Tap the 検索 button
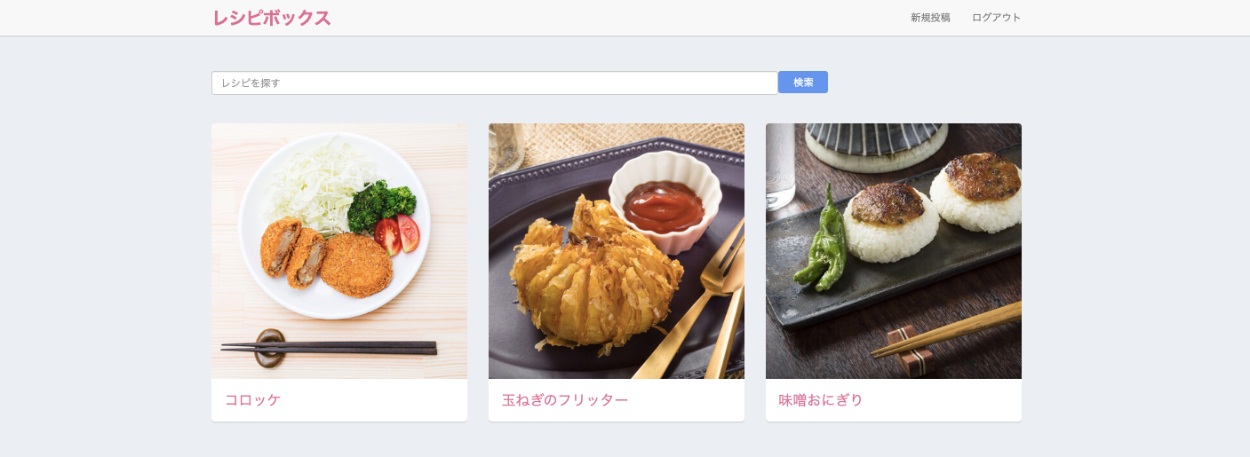 (x=803, y=82)
